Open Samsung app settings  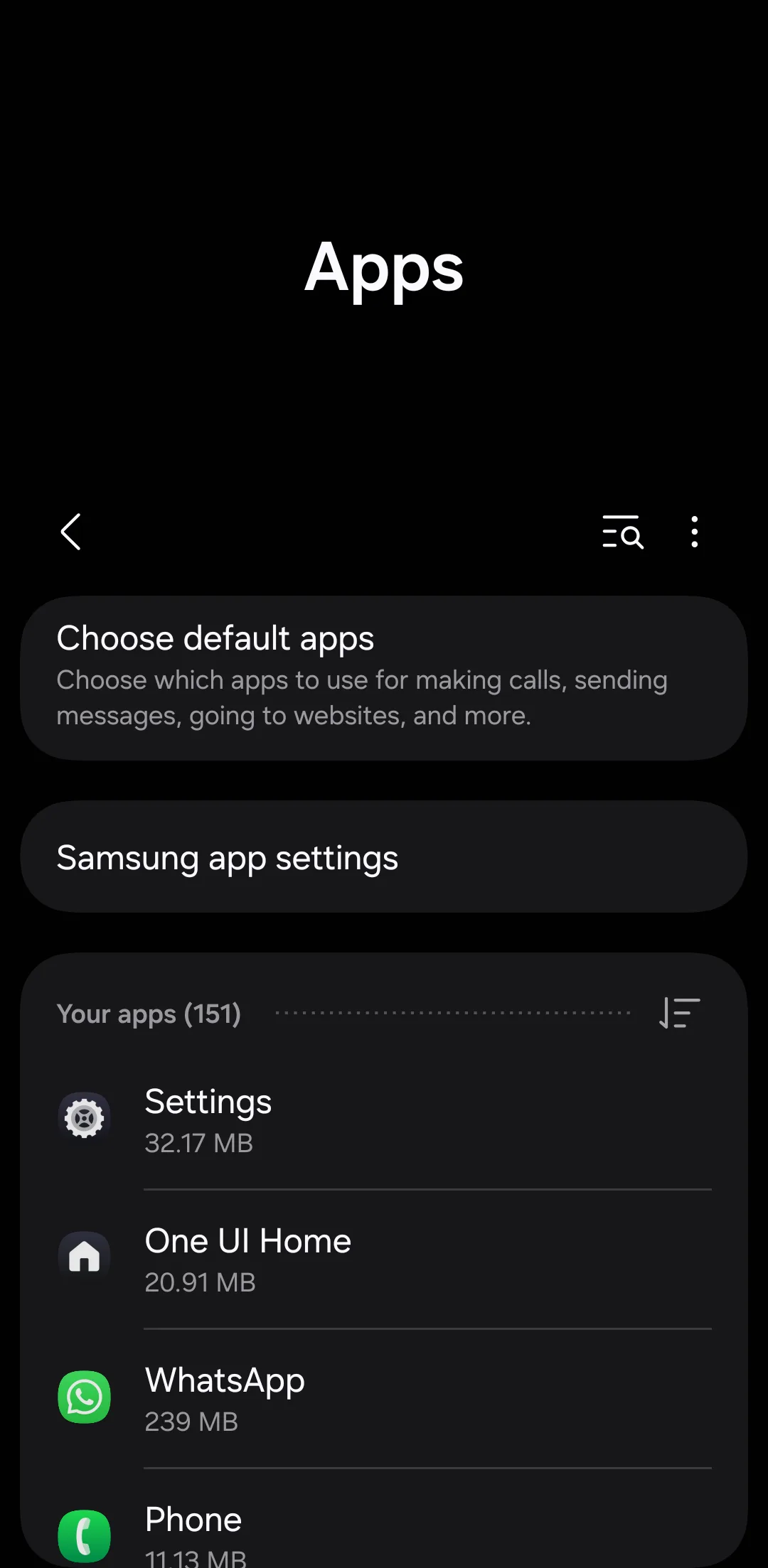coord(384,857)
